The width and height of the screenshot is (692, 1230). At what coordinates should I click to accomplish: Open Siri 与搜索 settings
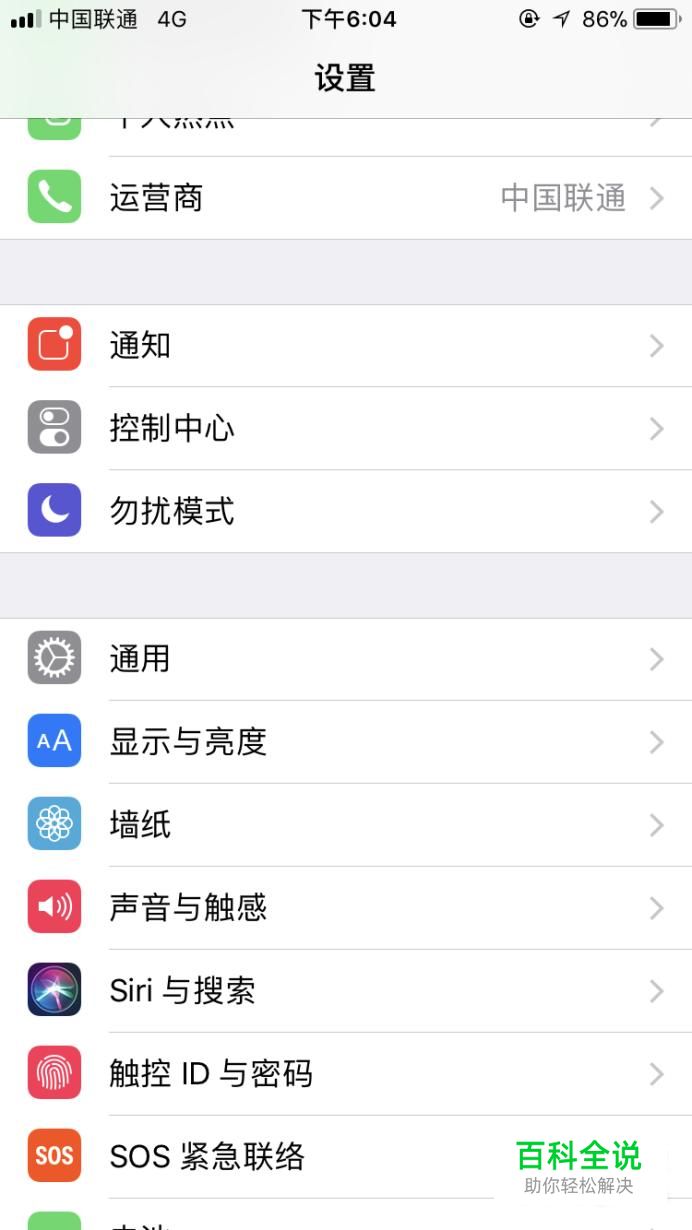pos(345,991)
